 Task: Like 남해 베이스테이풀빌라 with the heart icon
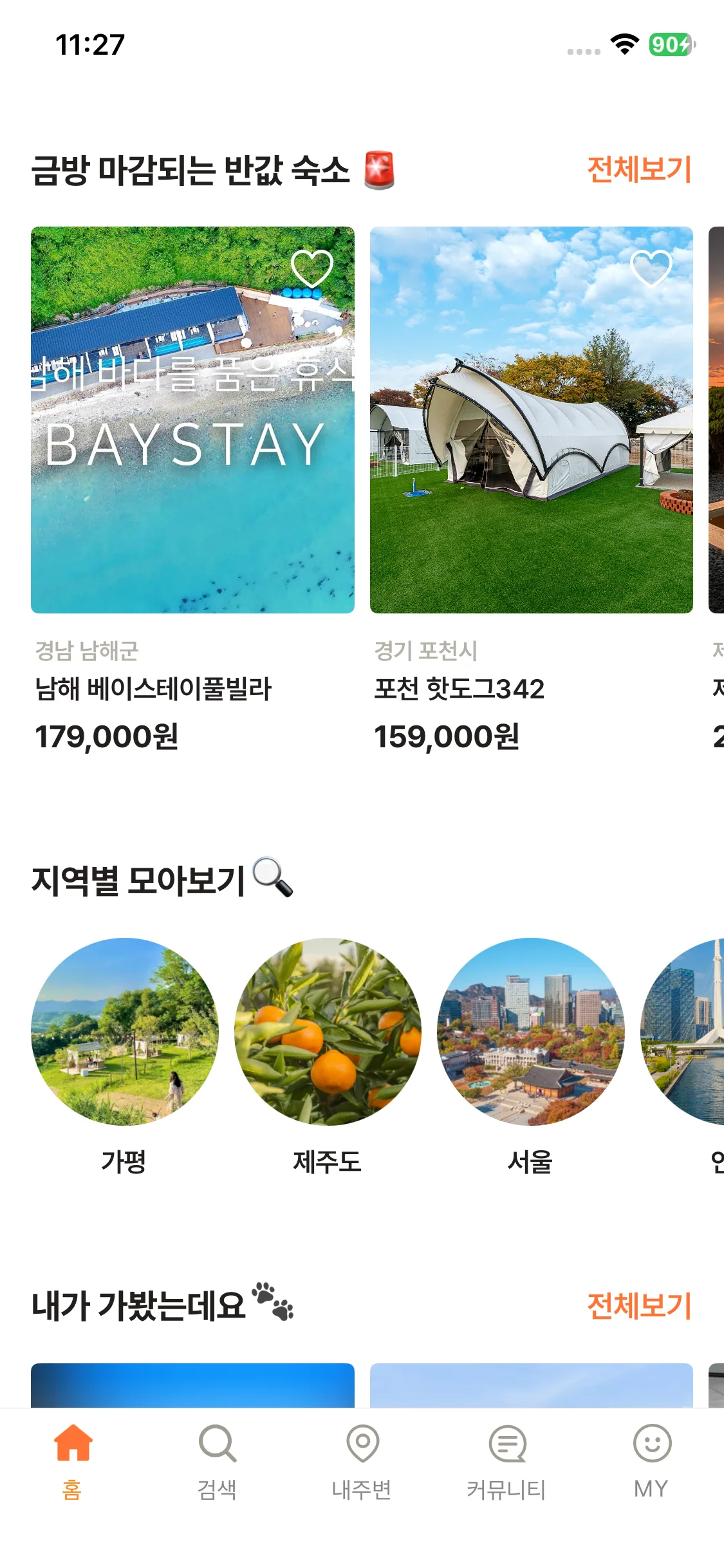pos(312,268)
